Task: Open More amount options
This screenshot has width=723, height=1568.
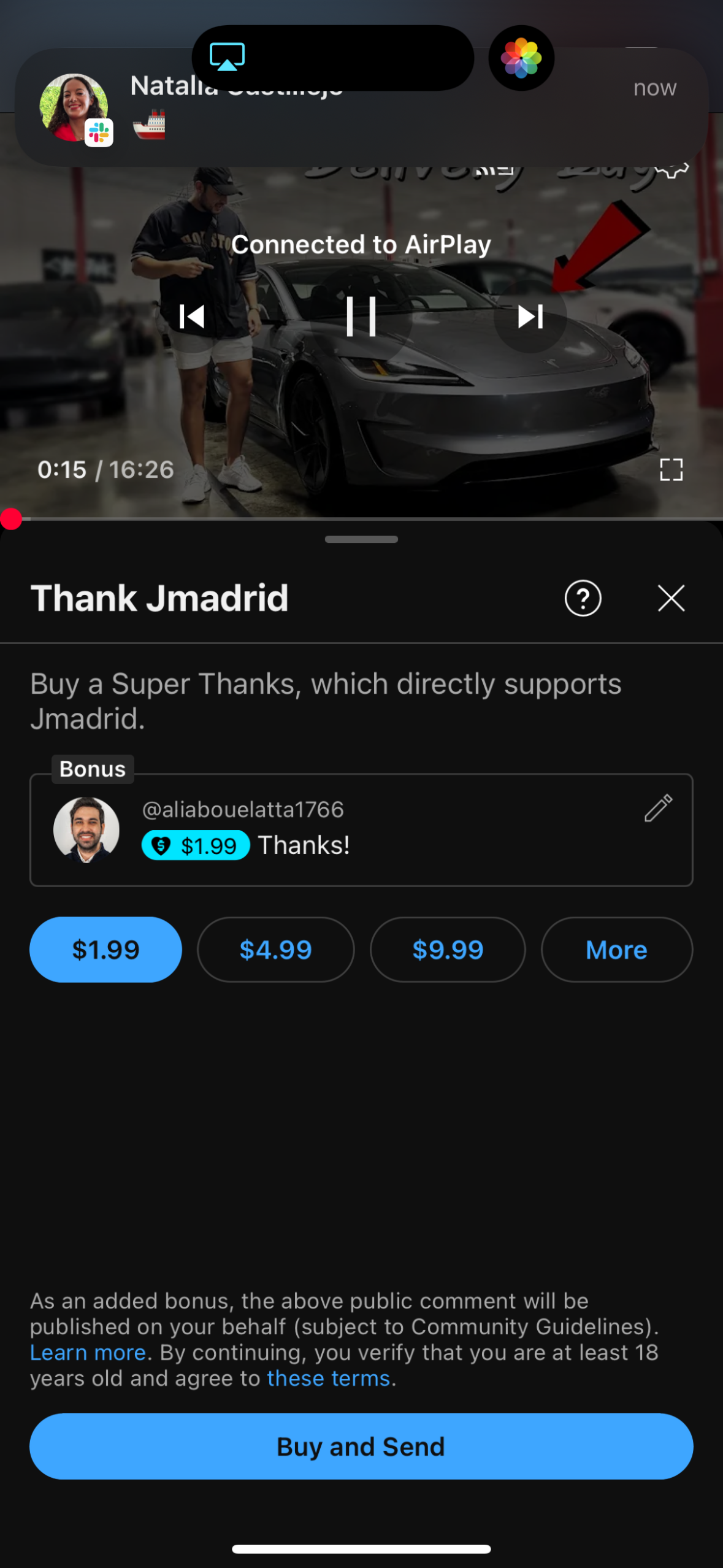Action: 616,949
